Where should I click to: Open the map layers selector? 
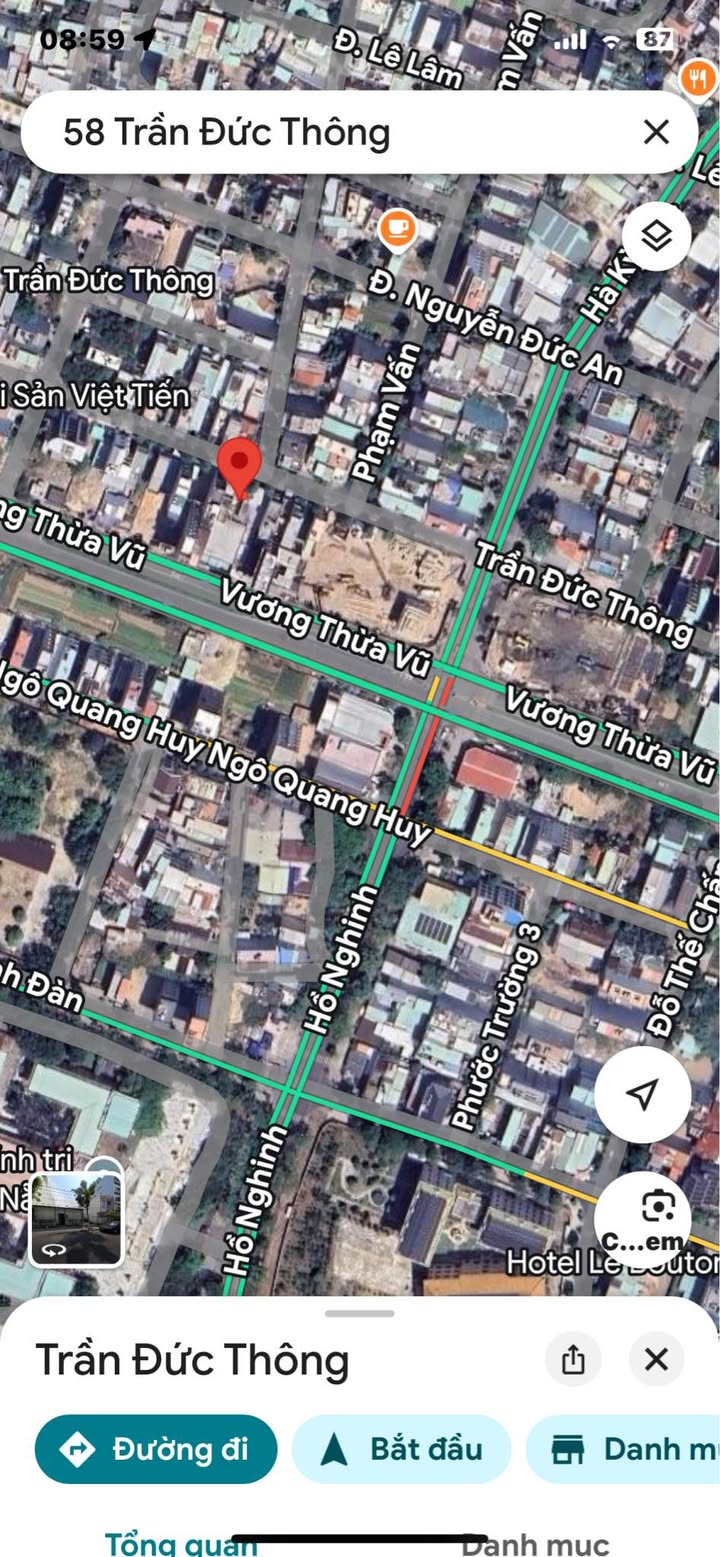(x=656, y=237)
